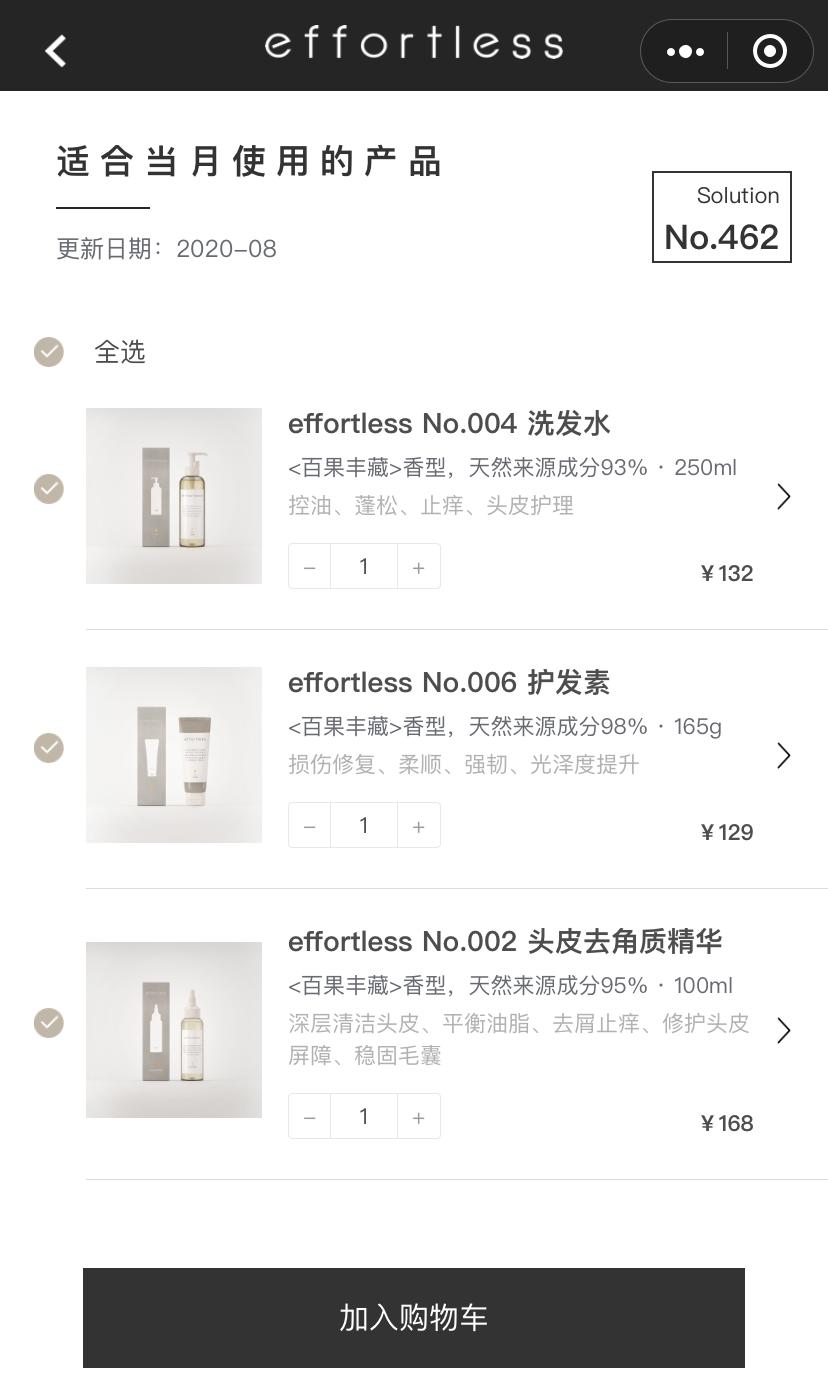
Task: Decrease quantity of No.006 护发素
Action: click(x=309, y=825)
